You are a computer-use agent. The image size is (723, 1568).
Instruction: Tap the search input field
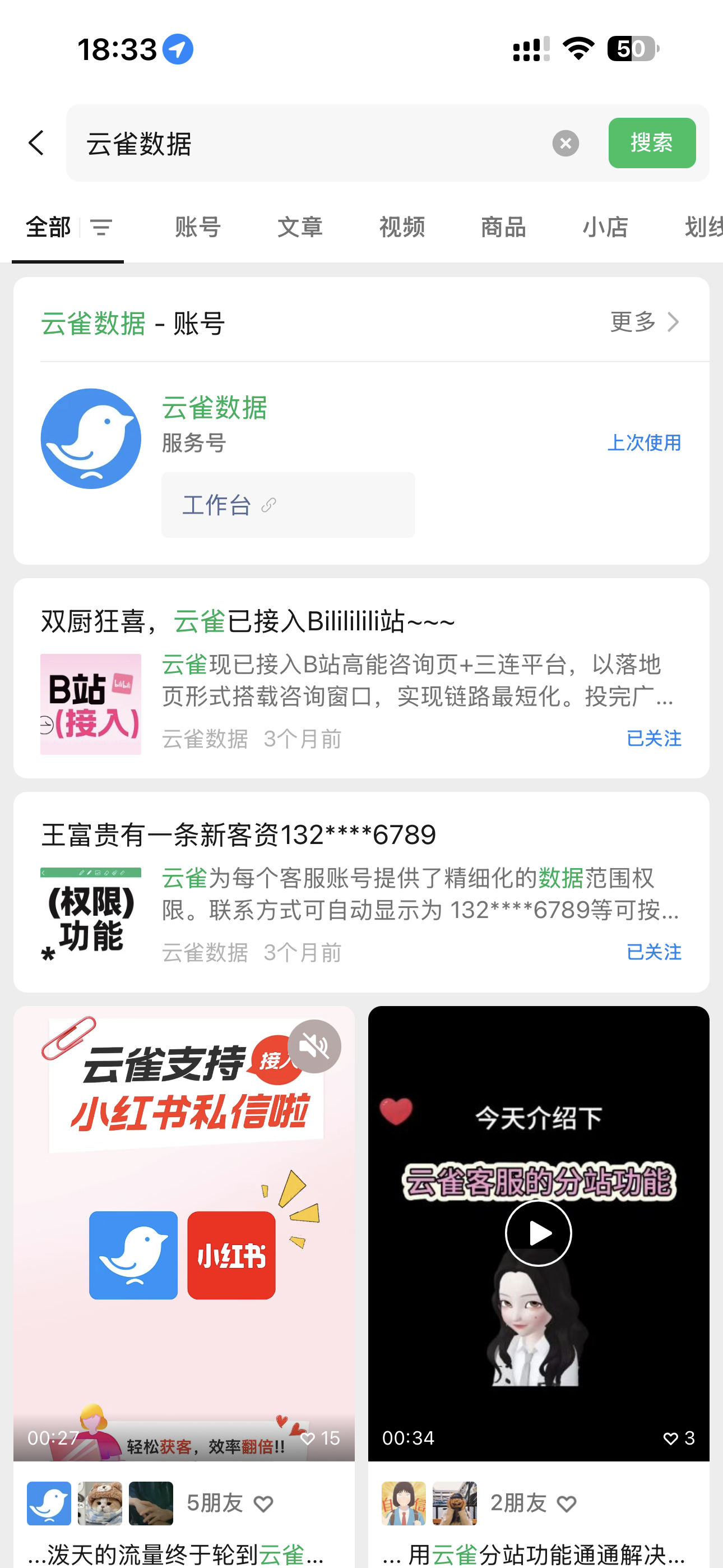(304, 142)
